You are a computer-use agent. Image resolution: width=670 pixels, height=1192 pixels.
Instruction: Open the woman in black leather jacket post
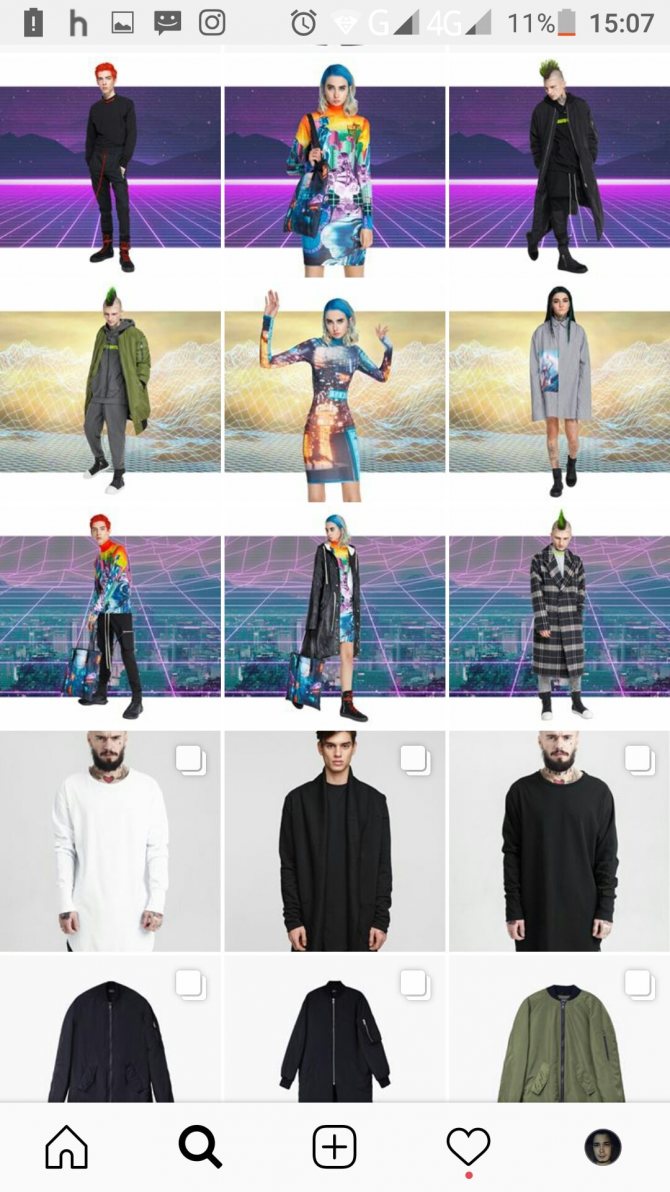(x=334, y=615)
